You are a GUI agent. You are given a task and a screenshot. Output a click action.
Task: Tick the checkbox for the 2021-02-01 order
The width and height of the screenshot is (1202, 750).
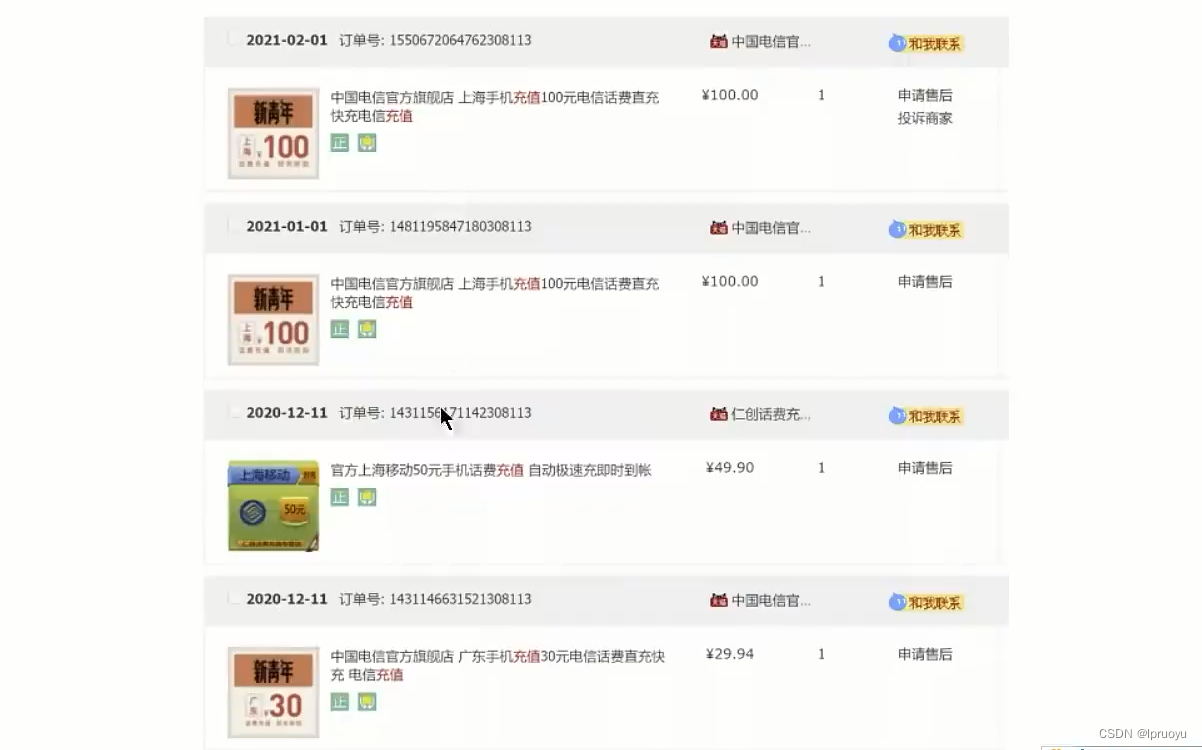coord(233,40)
